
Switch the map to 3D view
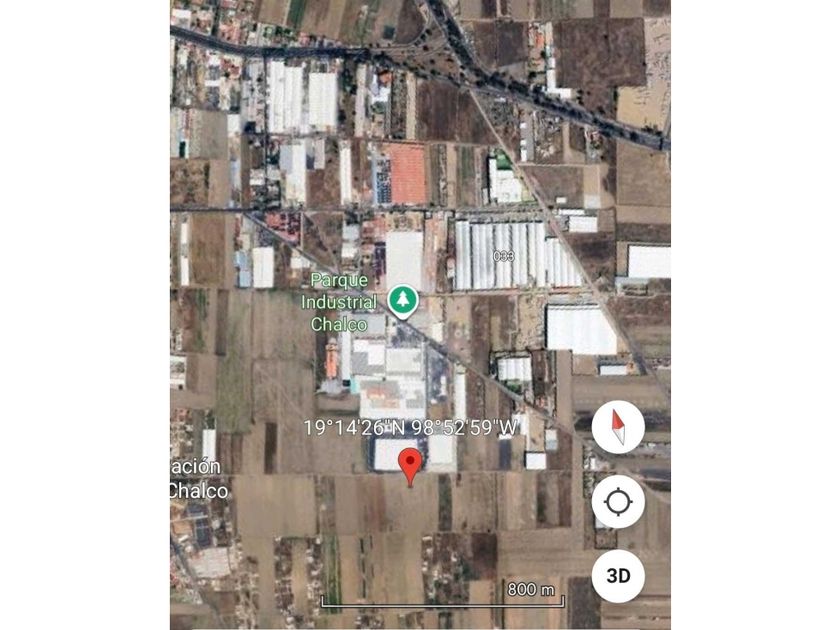618,575
